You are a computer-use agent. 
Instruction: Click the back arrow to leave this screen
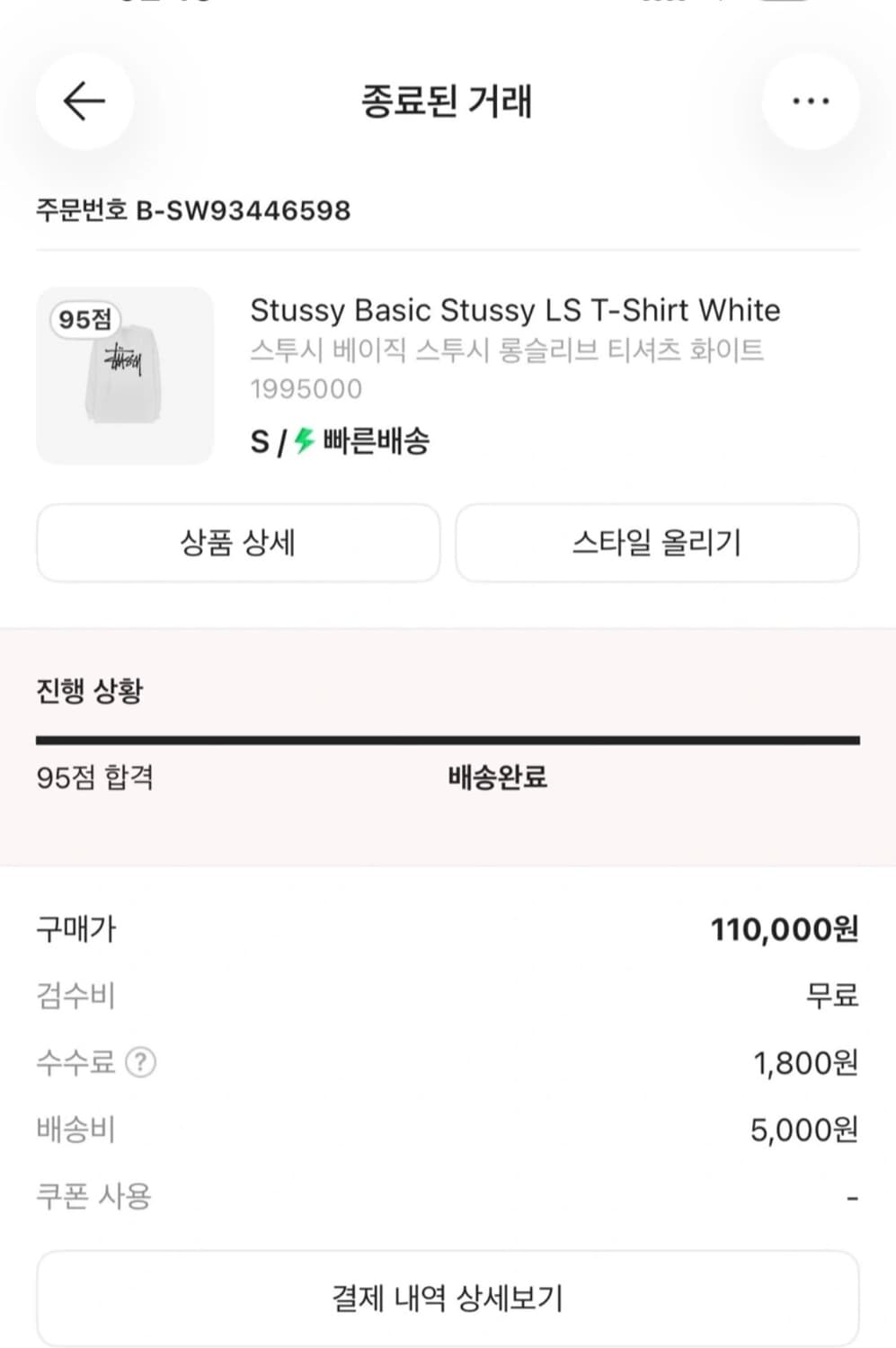(84, 102)
